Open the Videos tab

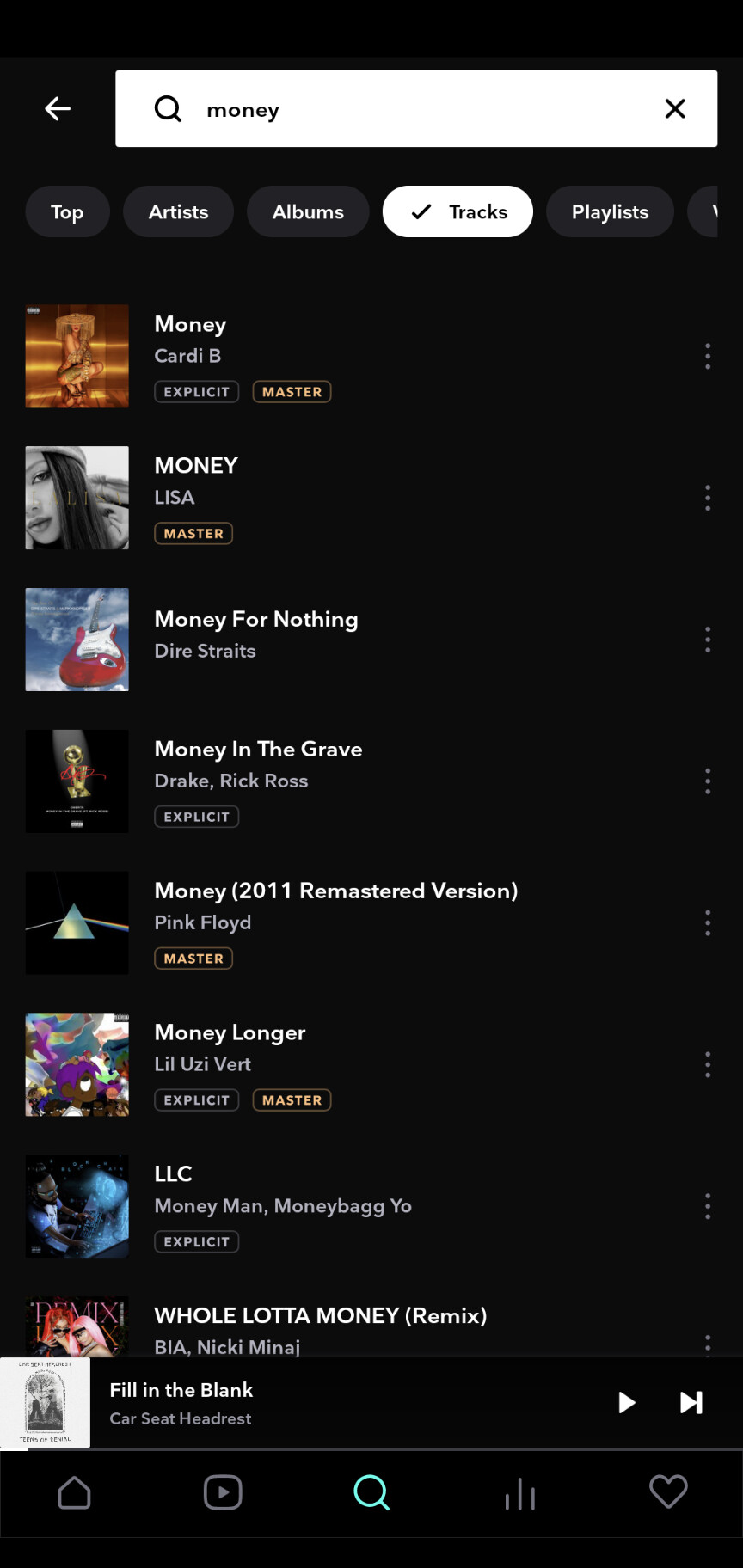coord(223,1492)
